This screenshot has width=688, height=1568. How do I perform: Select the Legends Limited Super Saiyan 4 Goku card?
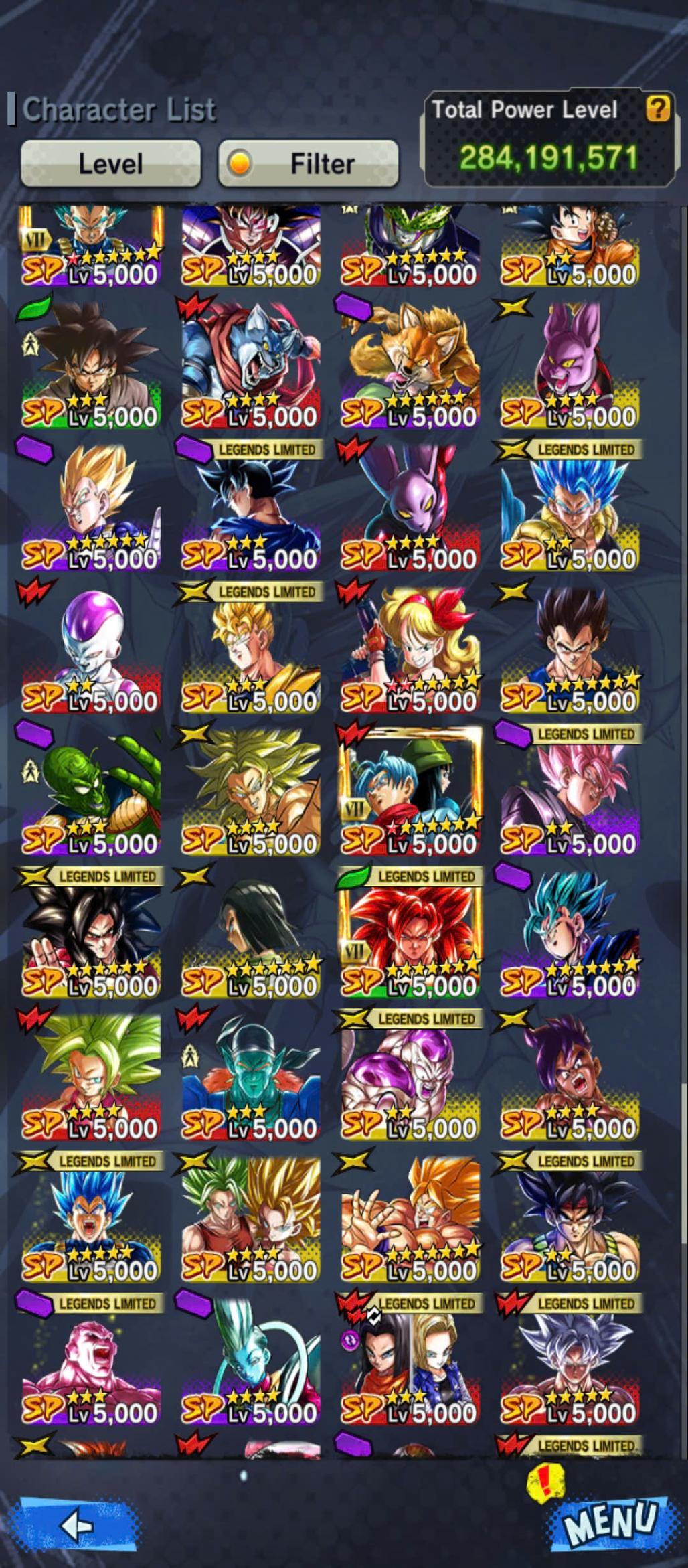[x=91, y=936]
